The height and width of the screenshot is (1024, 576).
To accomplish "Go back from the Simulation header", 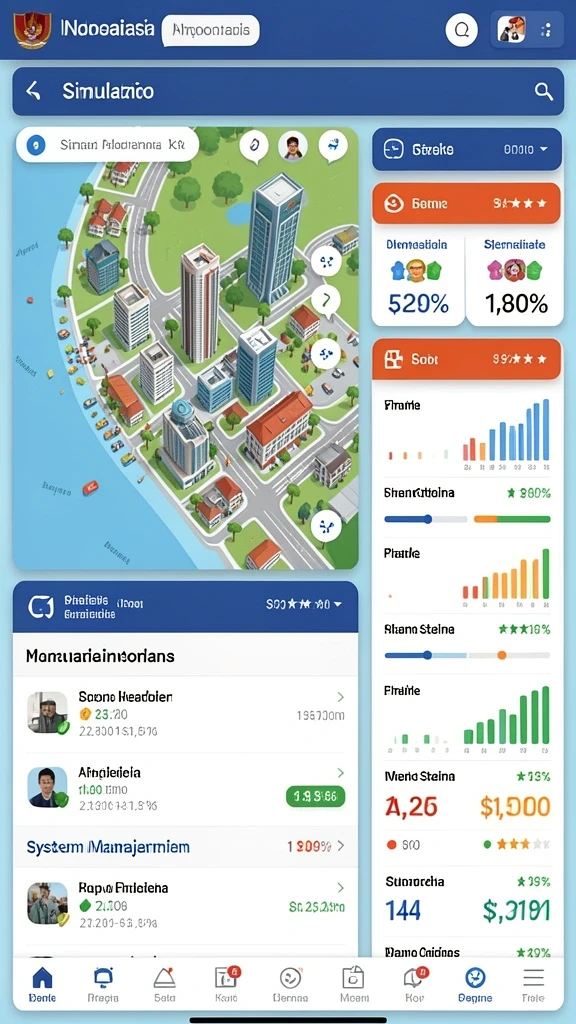I will 33,91.
